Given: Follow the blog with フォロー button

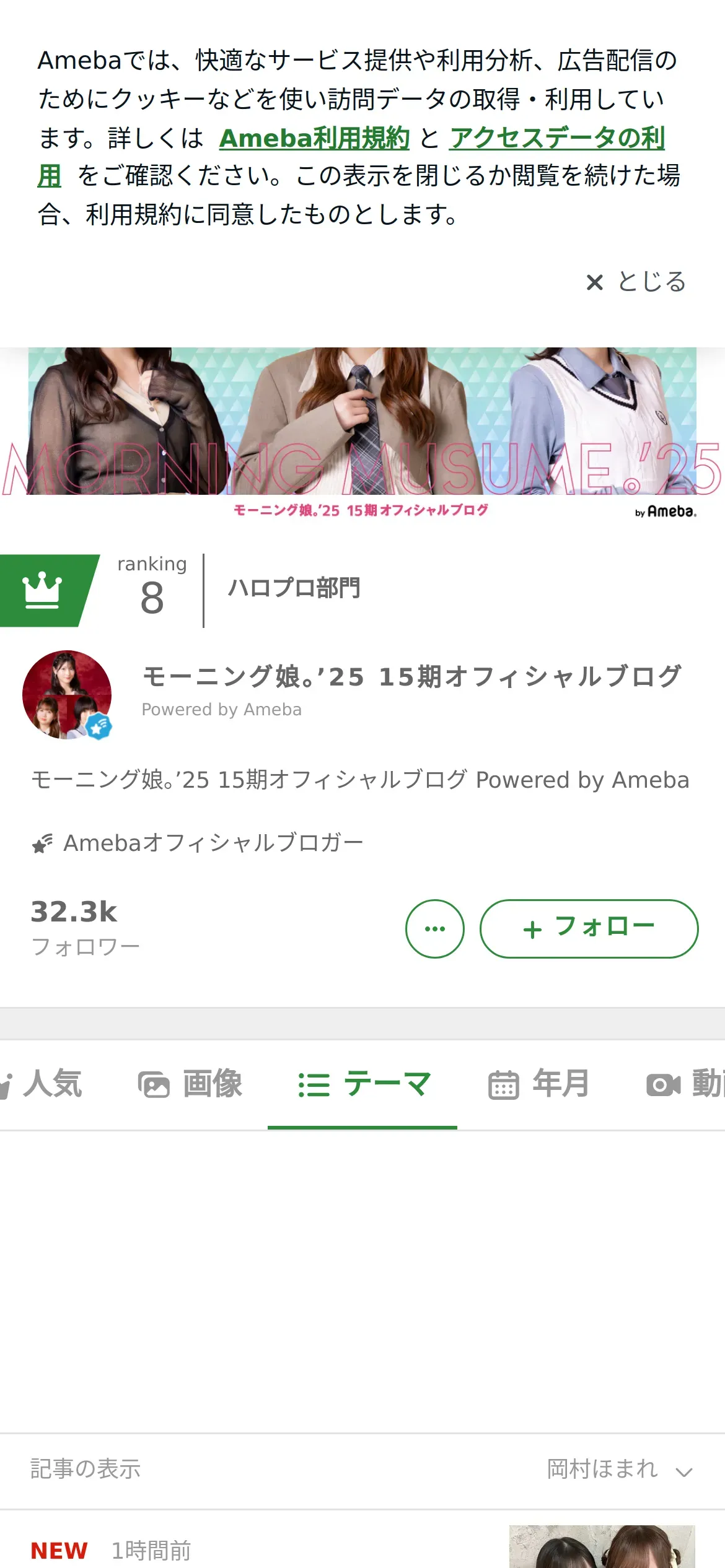Looking at the screenshot, I should [589, 928].
